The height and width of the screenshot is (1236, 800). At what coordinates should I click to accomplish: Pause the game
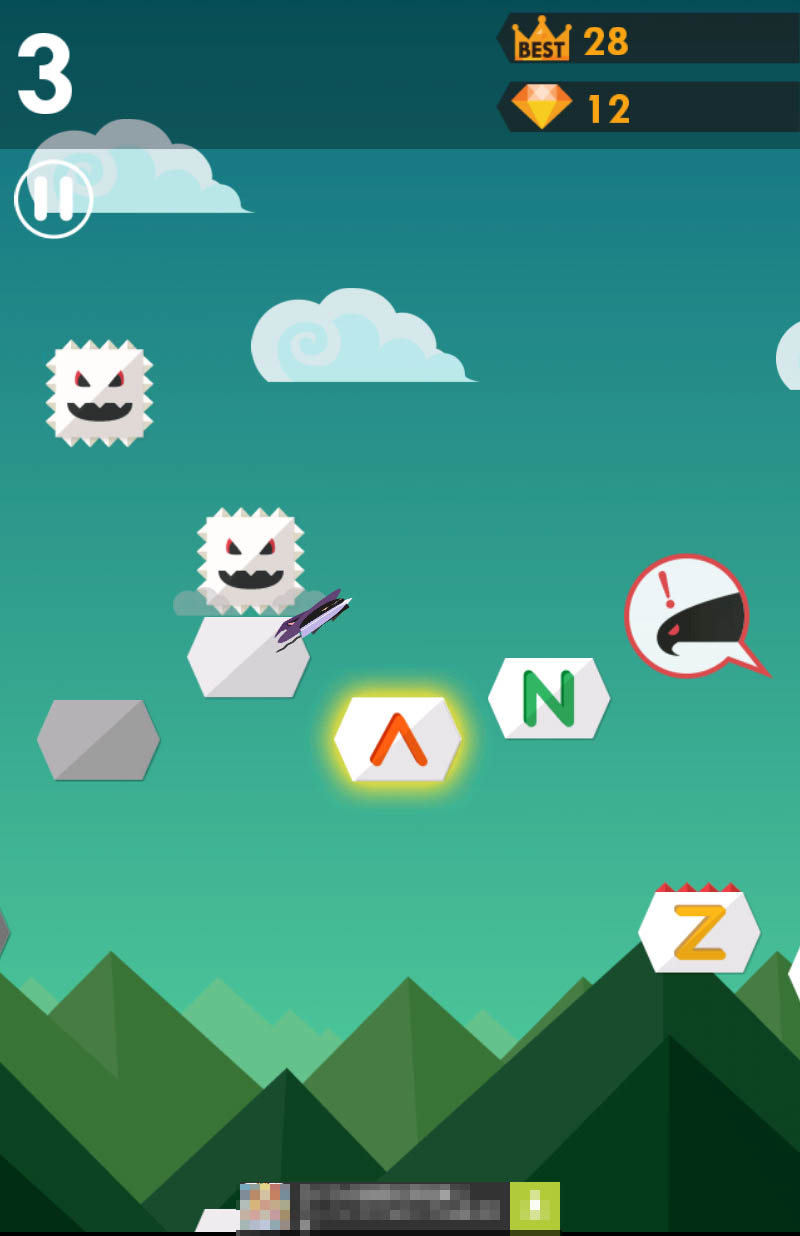click(53, 199)
